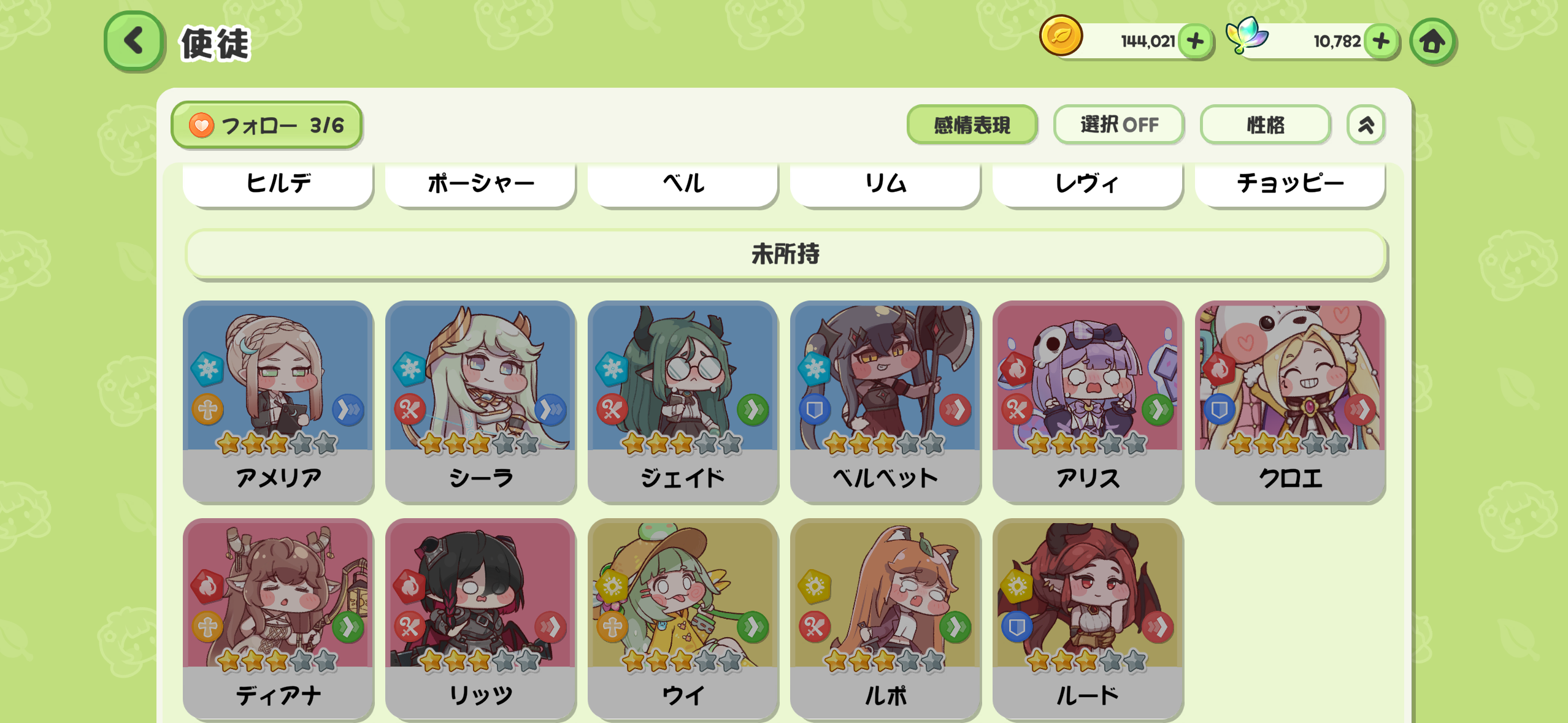Open the フォロー 3/6 button
Screen dimensions: 1568x723
[266, 125]
